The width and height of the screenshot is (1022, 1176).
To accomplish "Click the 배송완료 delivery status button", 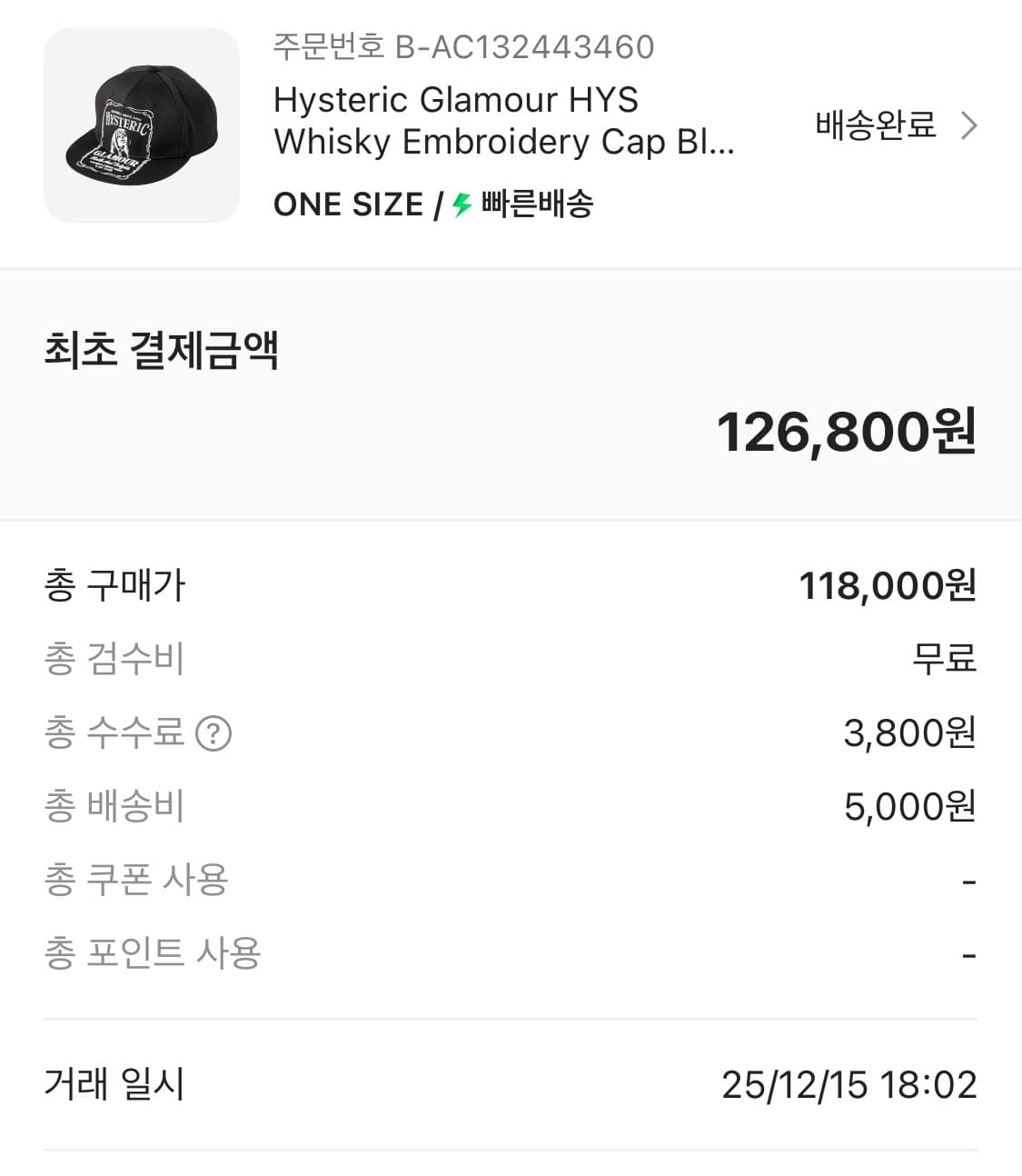I will pyautogui.click(x=874, y=125).
